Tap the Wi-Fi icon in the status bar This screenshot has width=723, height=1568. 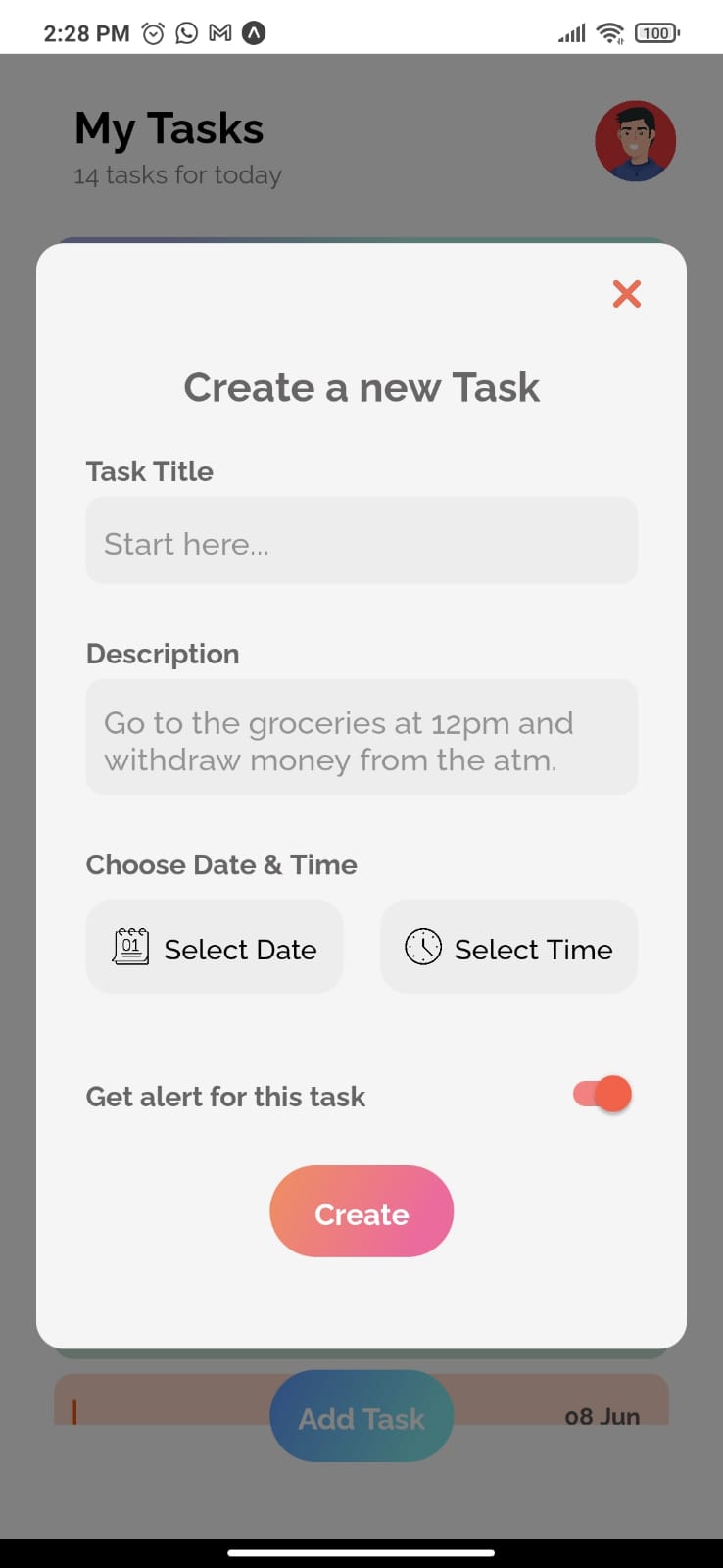pos(608,31)
